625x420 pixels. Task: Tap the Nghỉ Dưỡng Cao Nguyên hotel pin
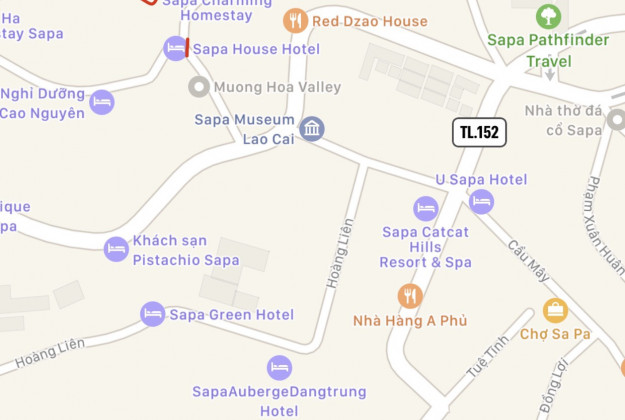[102, 102]
